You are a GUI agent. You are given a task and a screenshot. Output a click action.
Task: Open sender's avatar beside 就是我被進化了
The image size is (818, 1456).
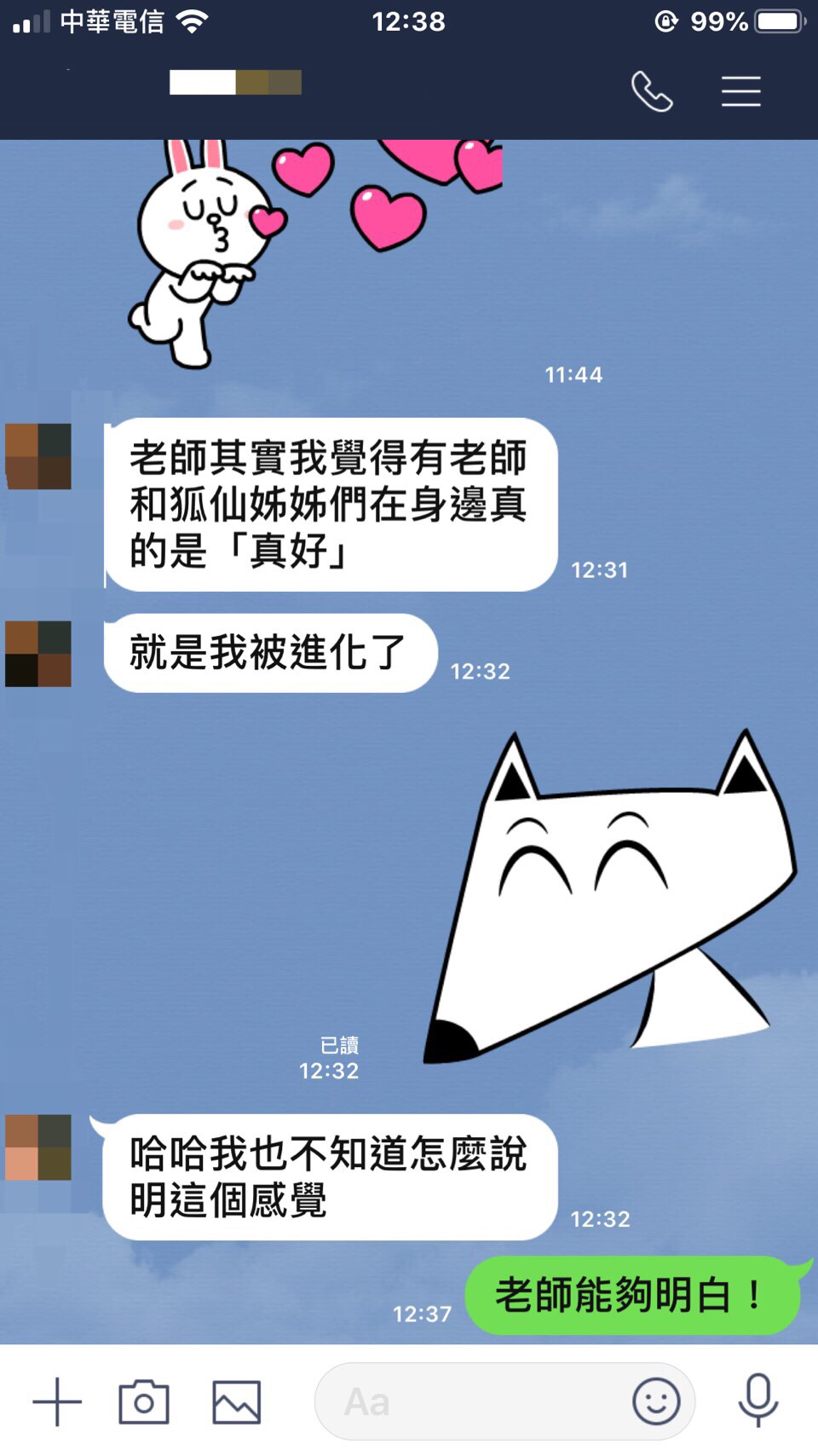(38, 654)
